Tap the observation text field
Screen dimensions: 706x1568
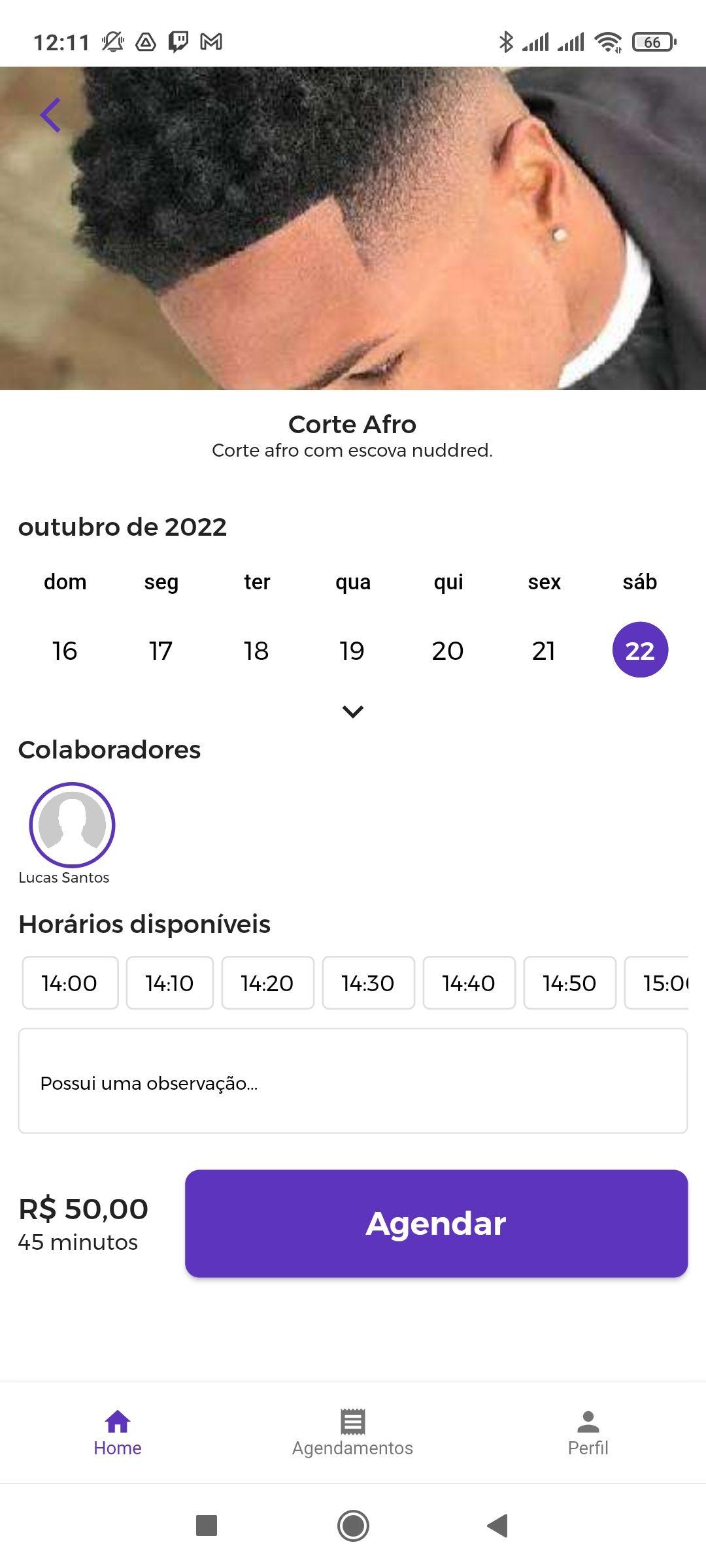tap(352, 1082)
